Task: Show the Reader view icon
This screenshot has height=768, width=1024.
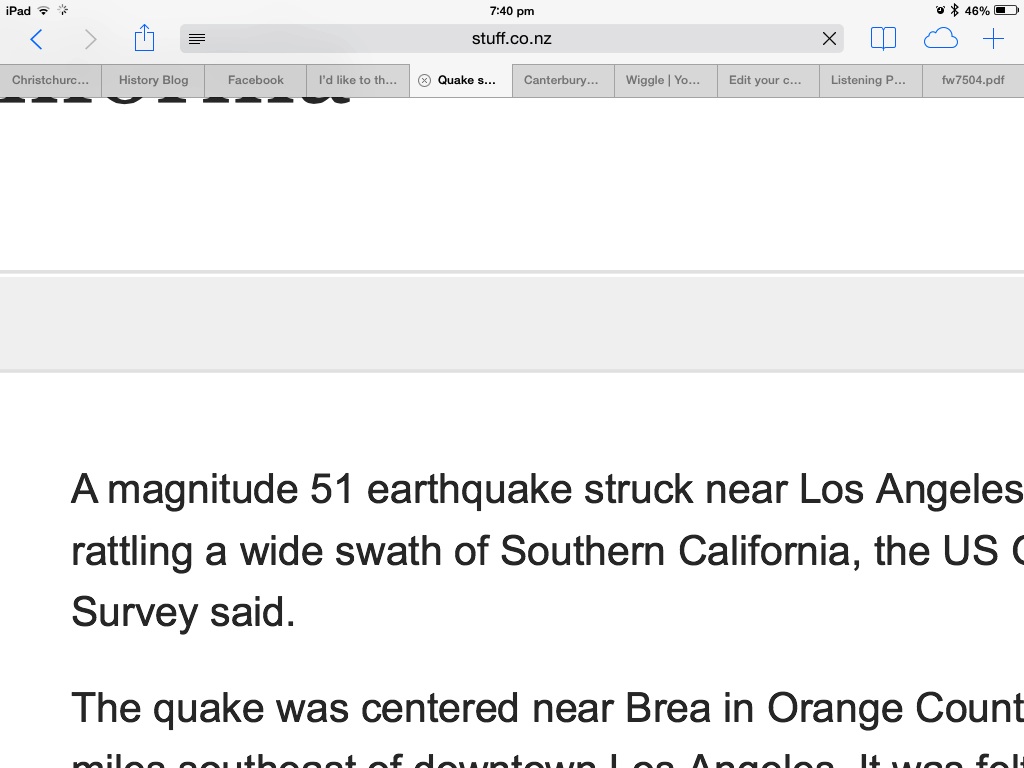Action: tap(197, 39)
